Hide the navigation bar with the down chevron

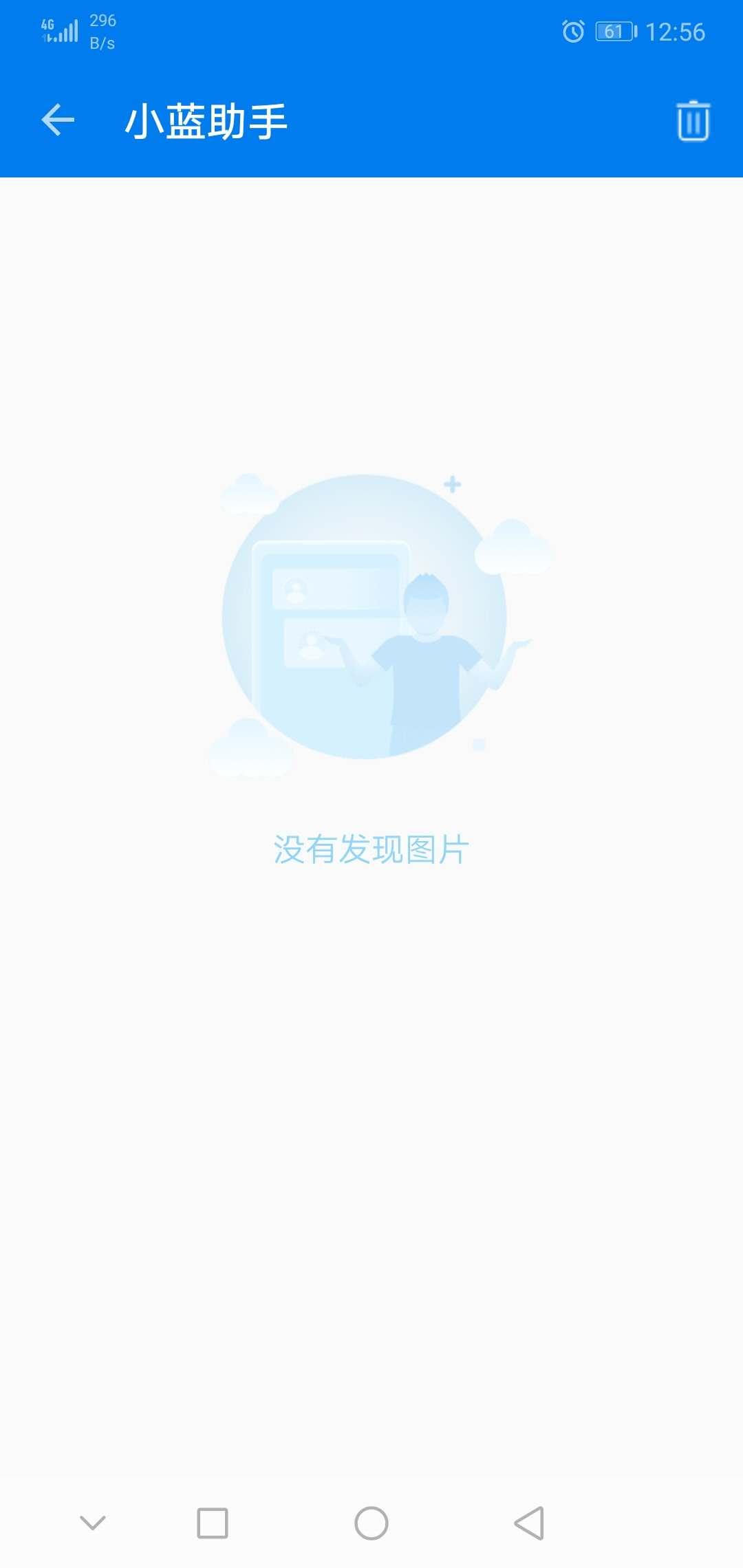pyautogui.click(x=93, y=1523)
